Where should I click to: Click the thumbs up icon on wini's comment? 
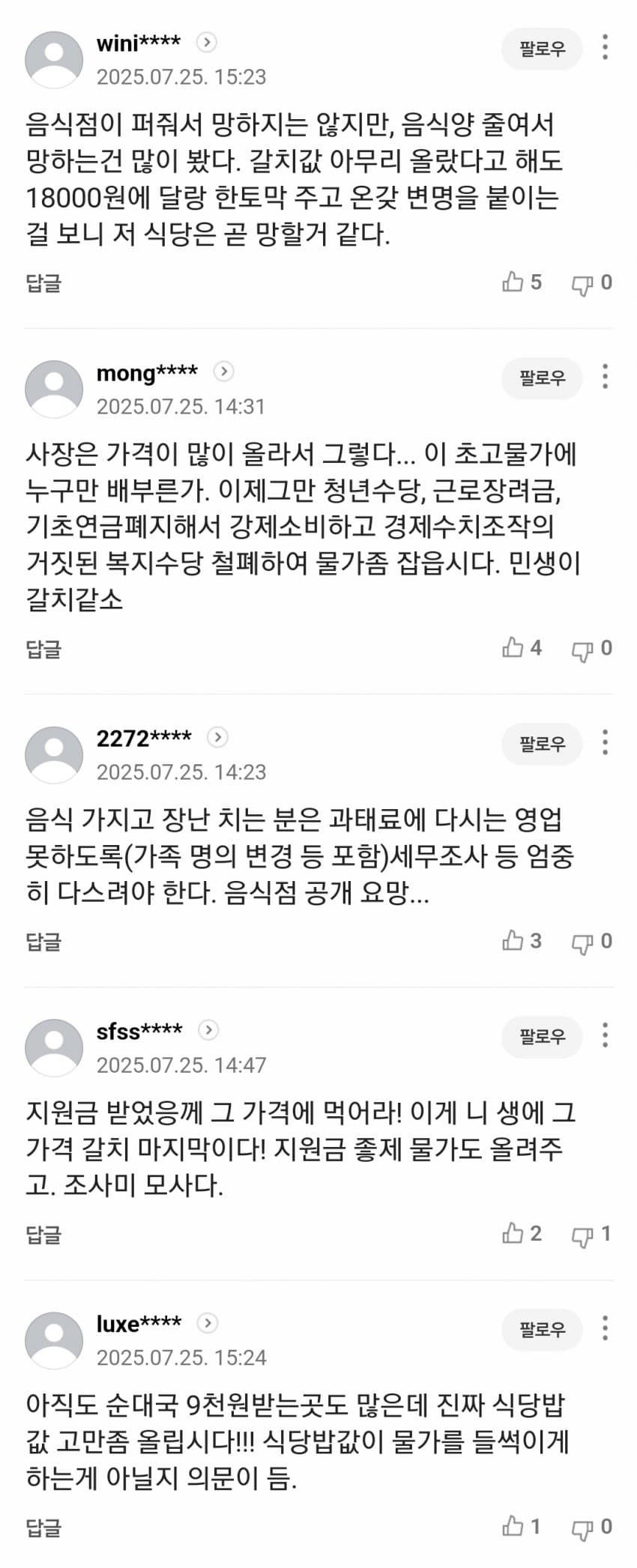click(515, 282)
